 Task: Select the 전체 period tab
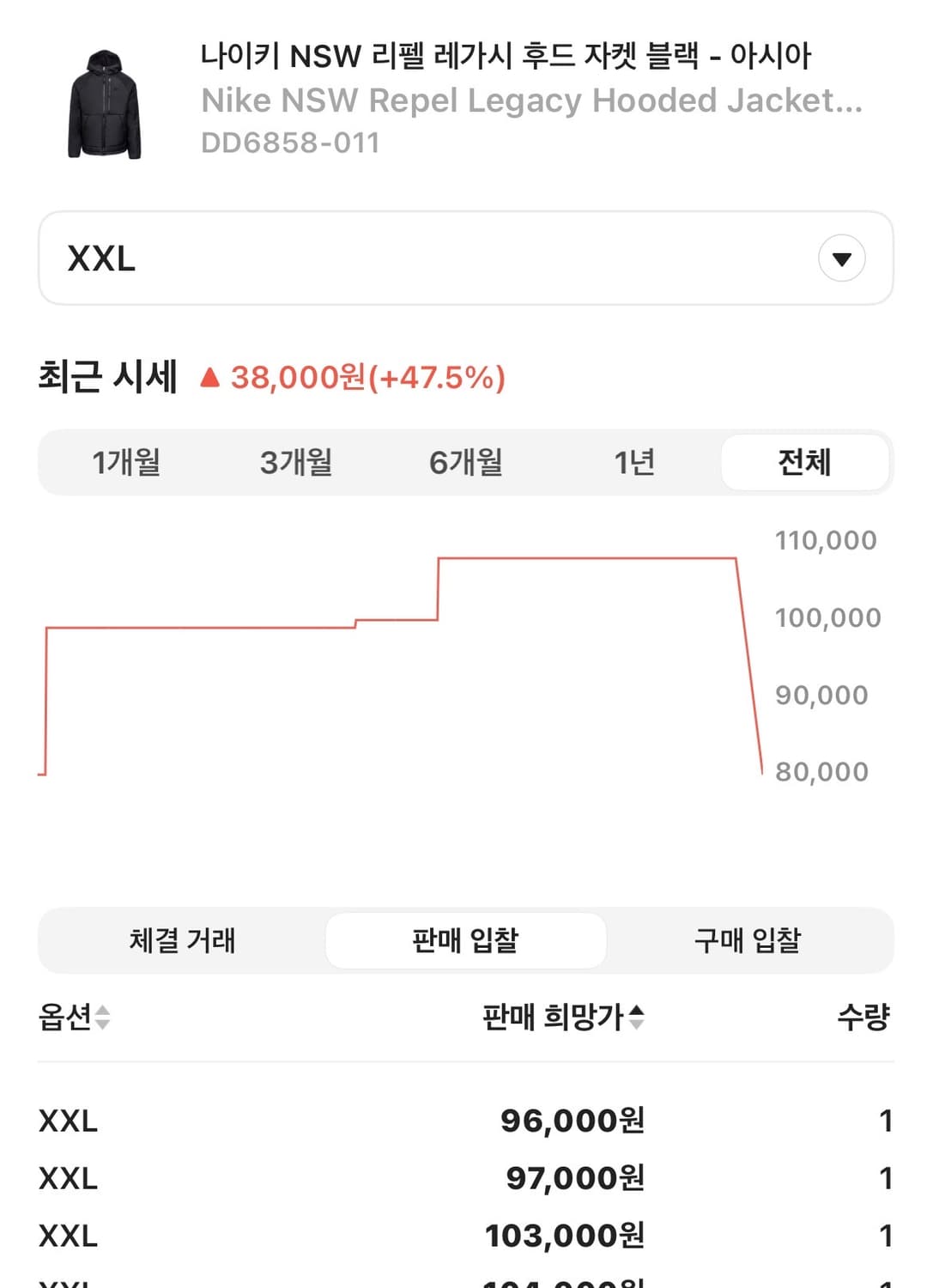tap(806, 462)
